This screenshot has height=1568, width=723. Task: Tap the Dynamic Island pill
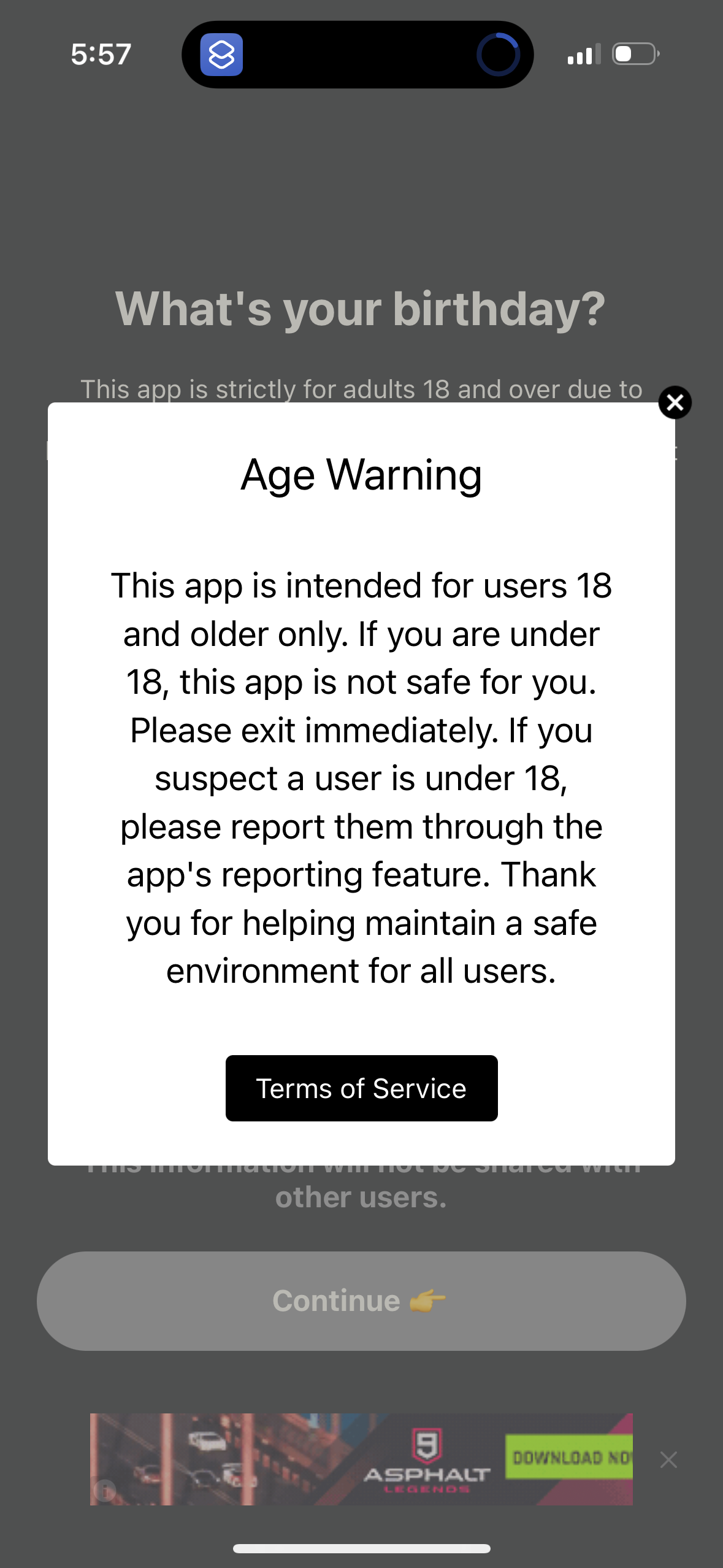359,55
